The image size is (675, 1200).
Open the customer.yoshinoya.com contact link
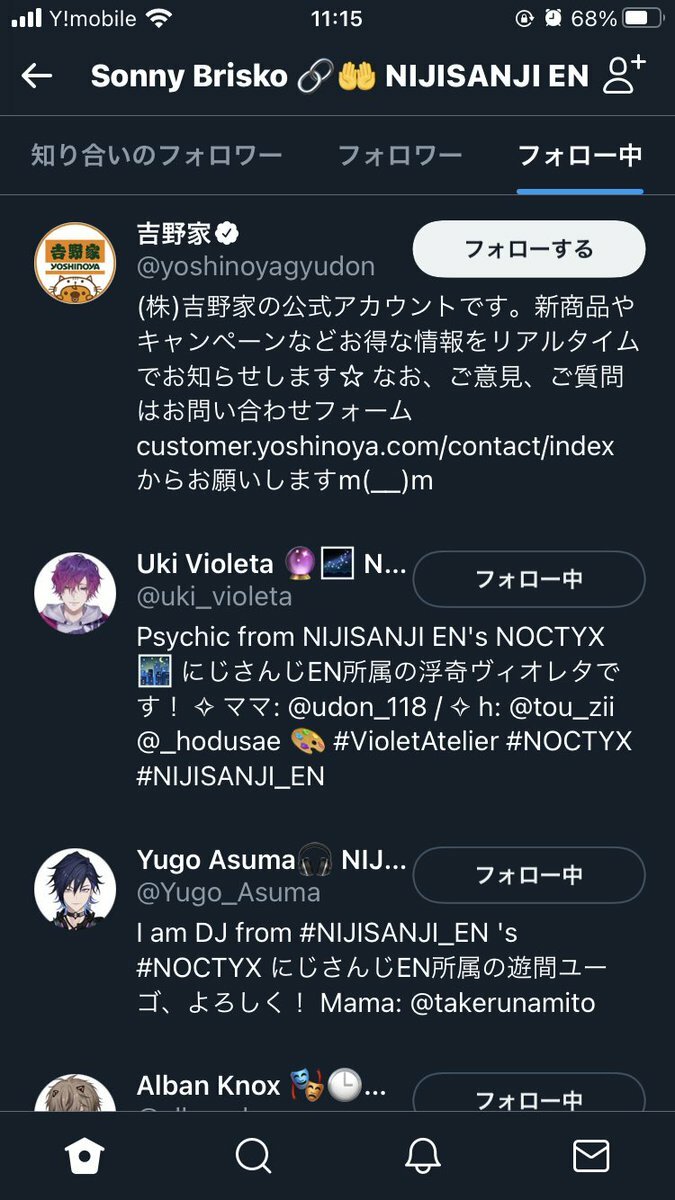click(x=375, y=446)
